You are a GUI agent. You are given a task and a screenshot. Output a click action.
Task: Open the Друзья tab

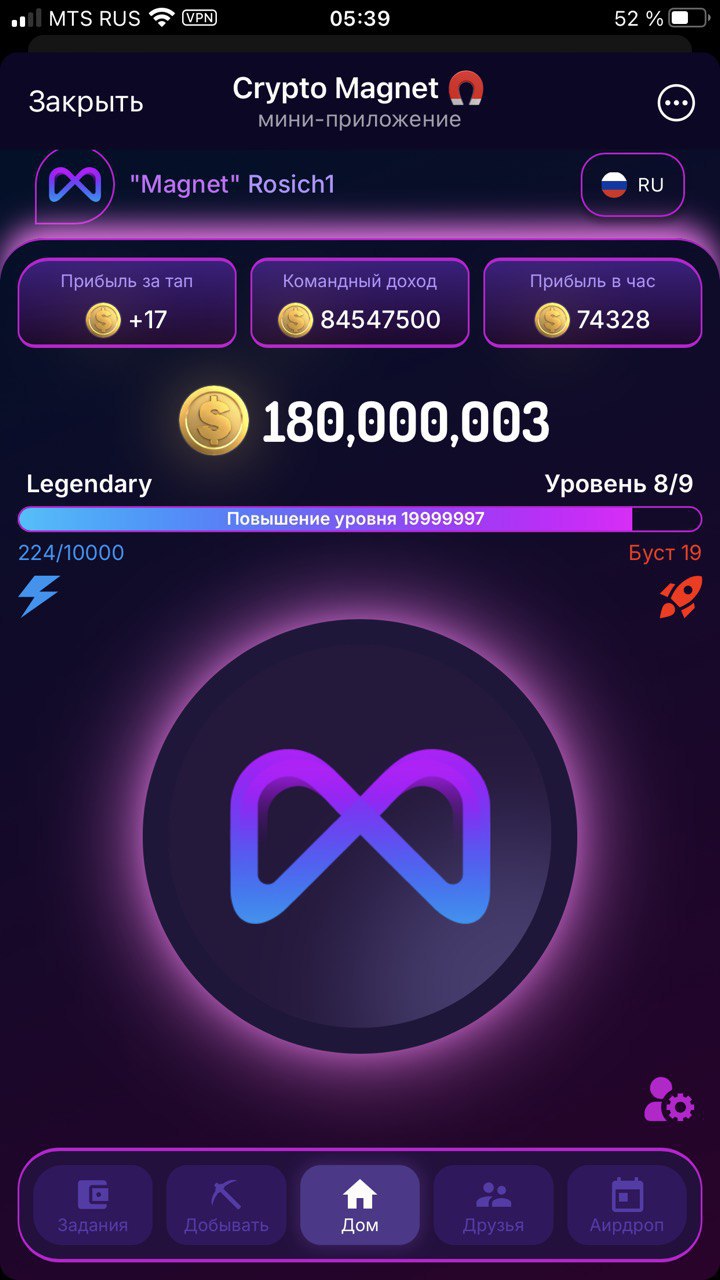493,1205
